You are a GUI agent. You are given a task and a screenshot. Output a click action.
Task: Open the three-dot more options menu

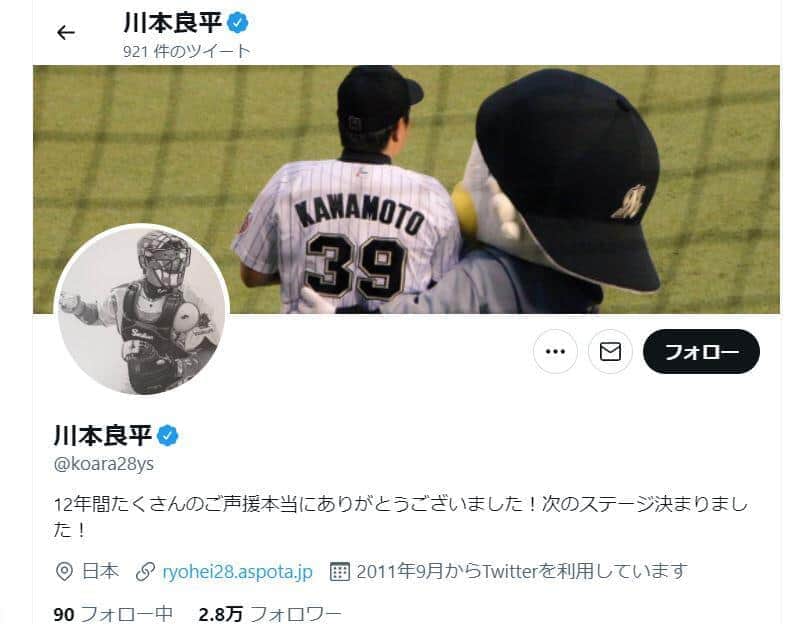tap(555, 351)
